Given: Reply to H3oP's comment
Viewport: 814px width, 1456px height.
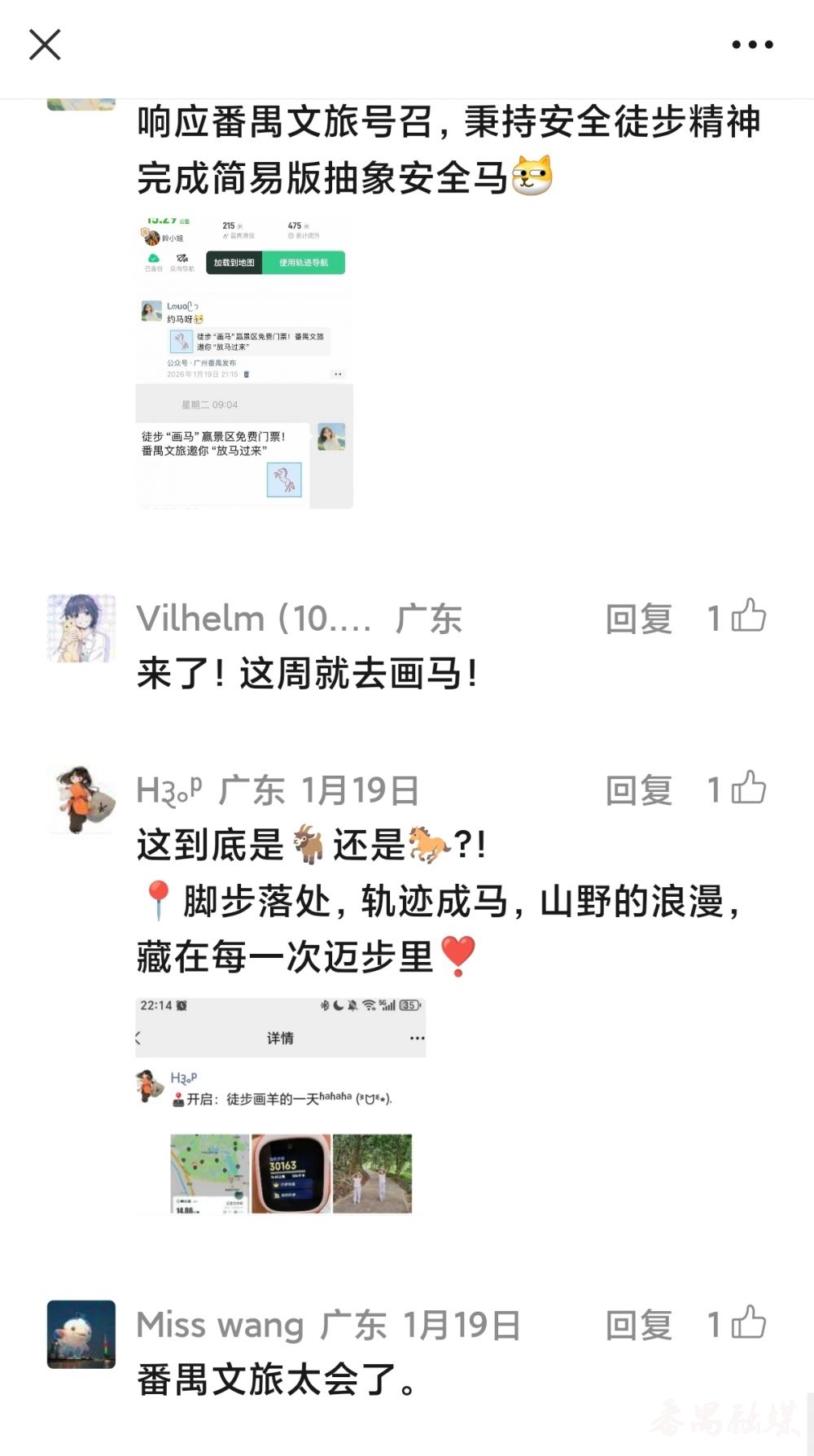Looking at the screenshot, I should click(638, 790).
